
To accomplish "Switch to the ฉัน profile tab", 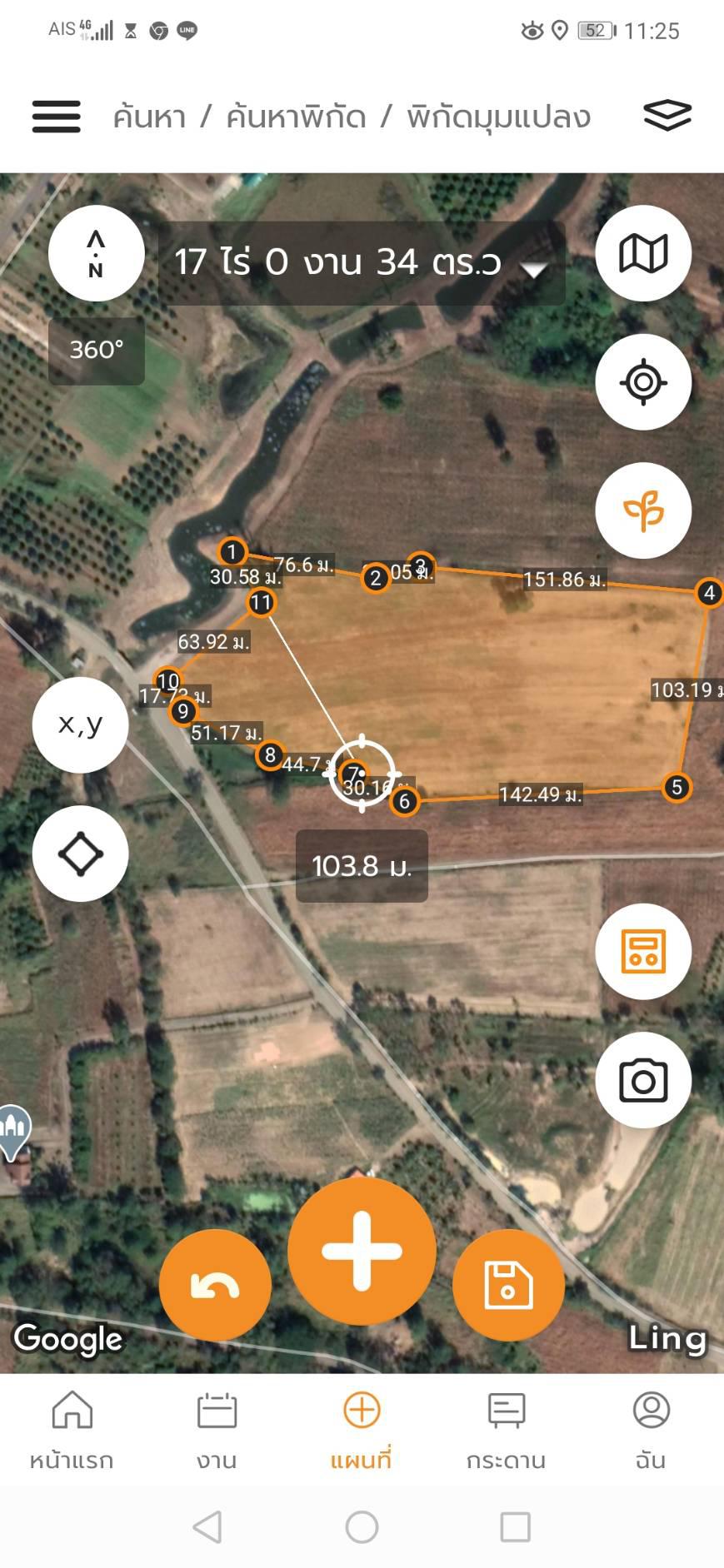I will 652,1431.
